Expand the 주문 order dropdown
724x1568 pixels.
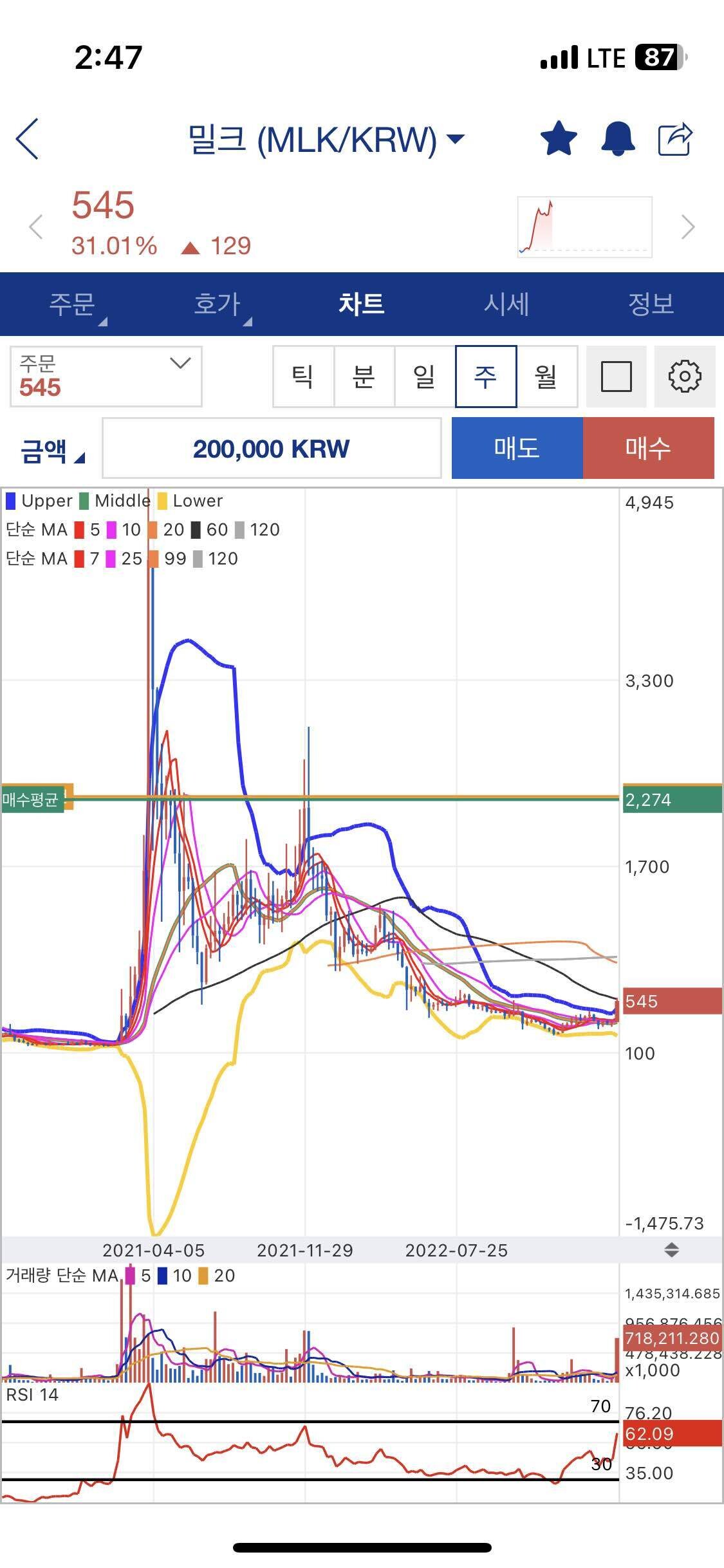(x=106, y=377)
